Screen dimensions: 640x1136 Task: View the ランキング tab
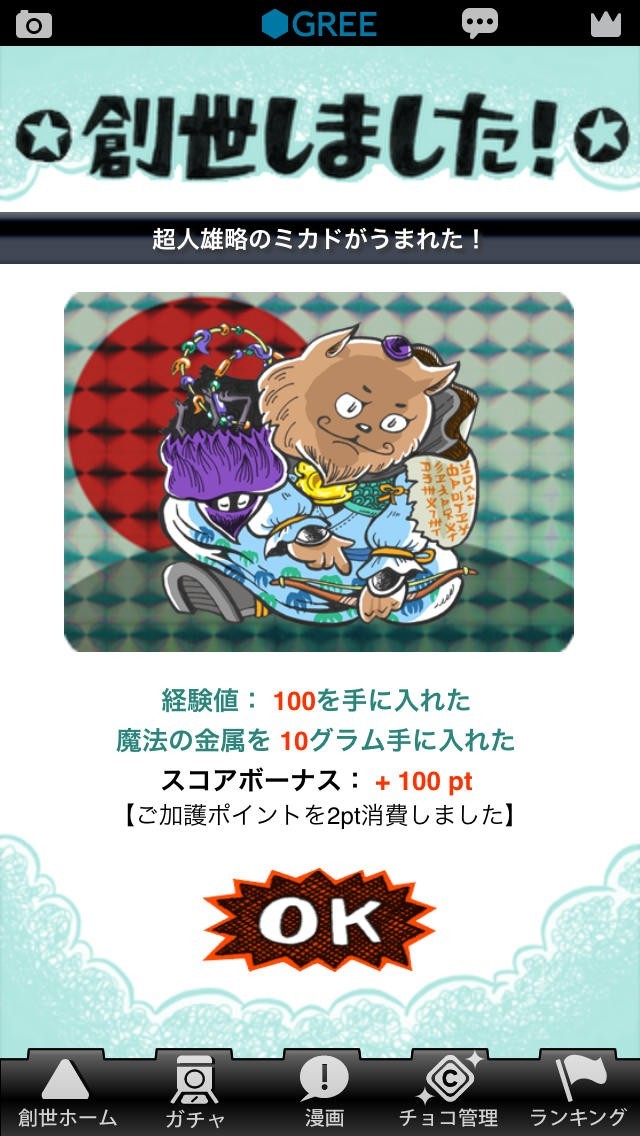point(576,1093)
